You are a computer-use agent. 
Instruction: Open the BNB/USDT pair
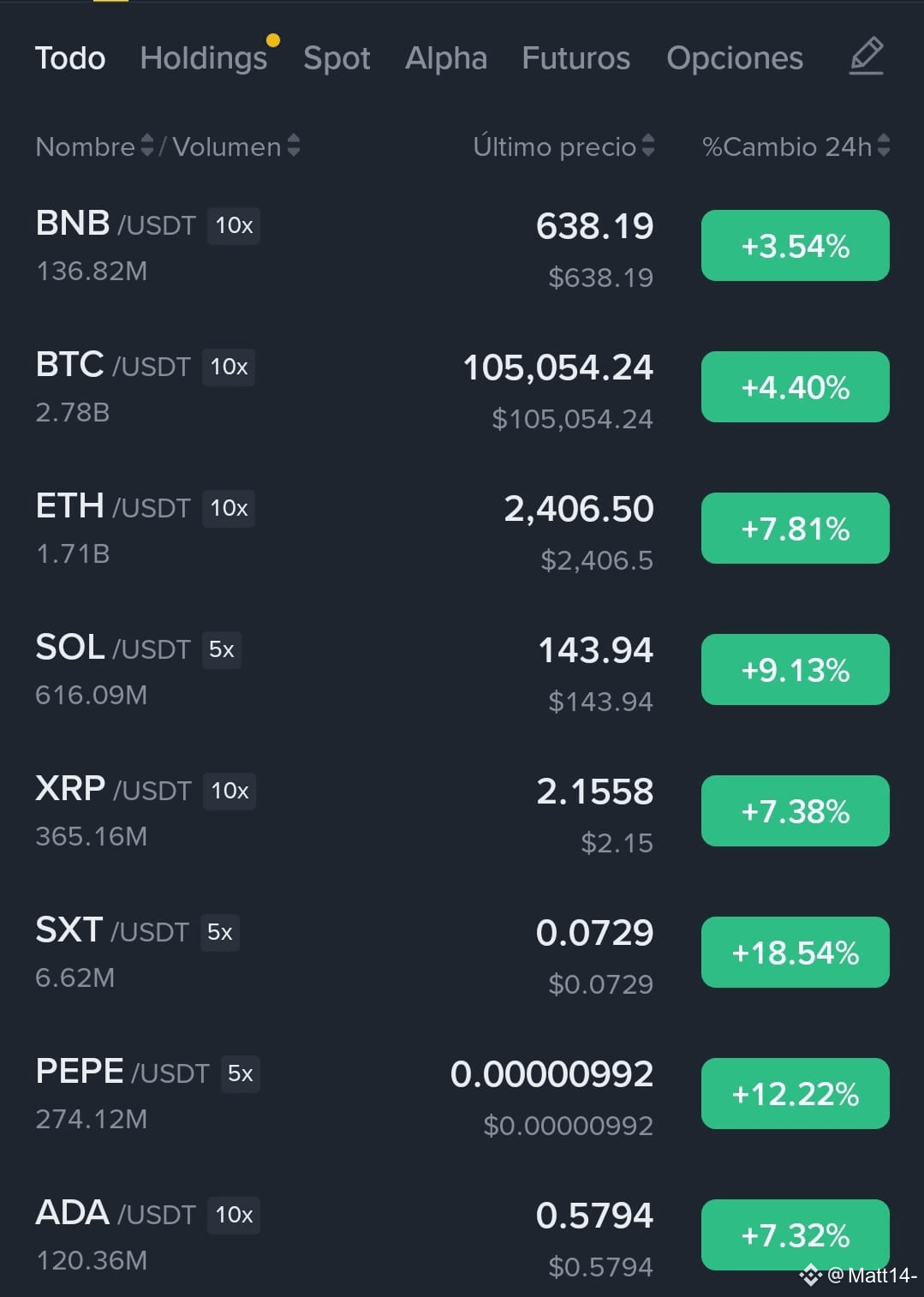462,247
